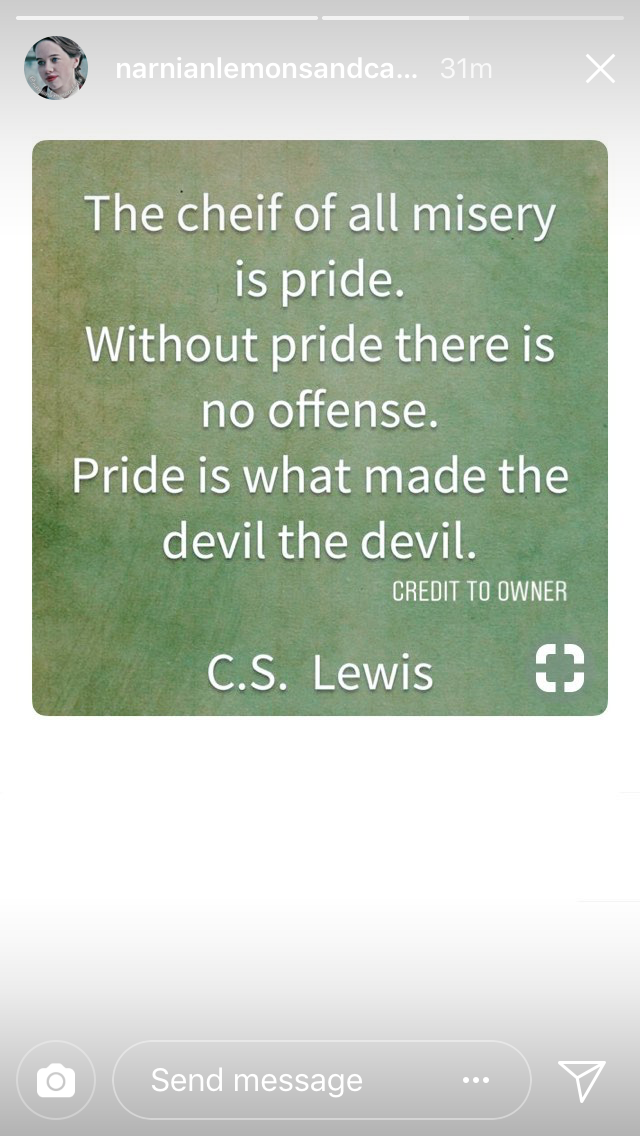Close the story viewer
The height and width of the screenshot is (1136, 640).
(x=600, y=69)
